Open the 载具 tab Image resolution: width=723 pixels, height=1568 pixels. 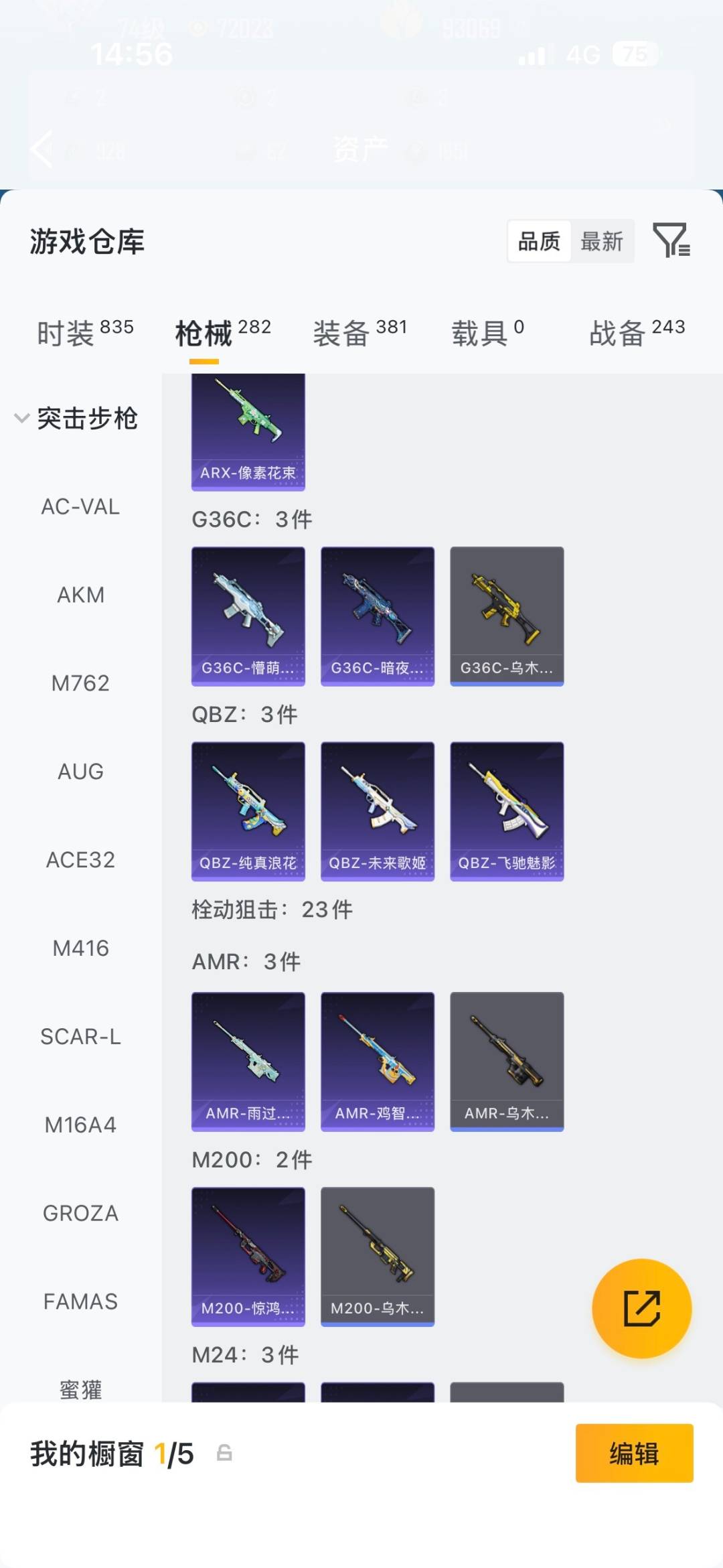tap(487, 333)
